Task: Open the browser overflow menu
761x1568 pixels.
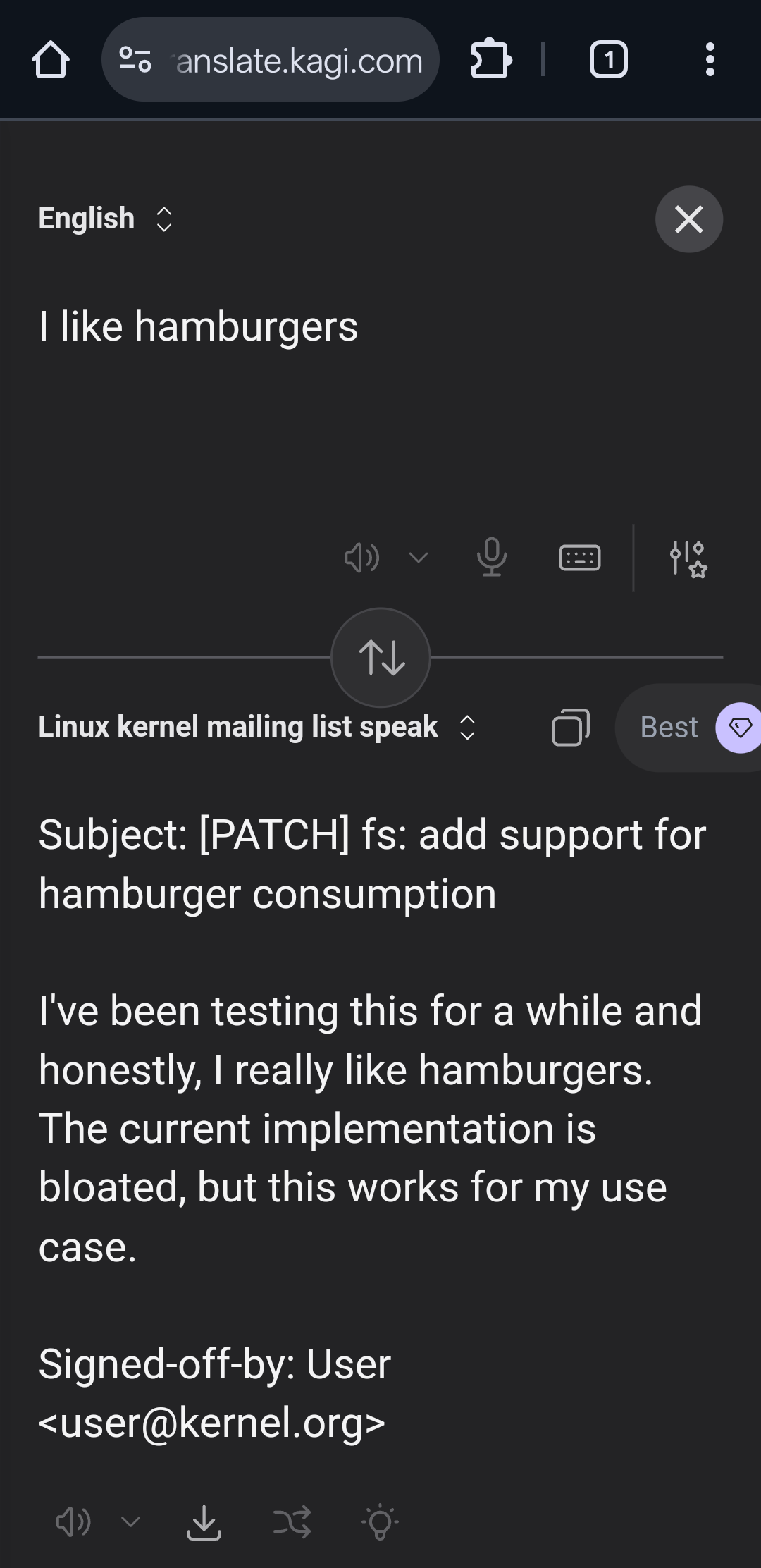Action: click(710, 60)
